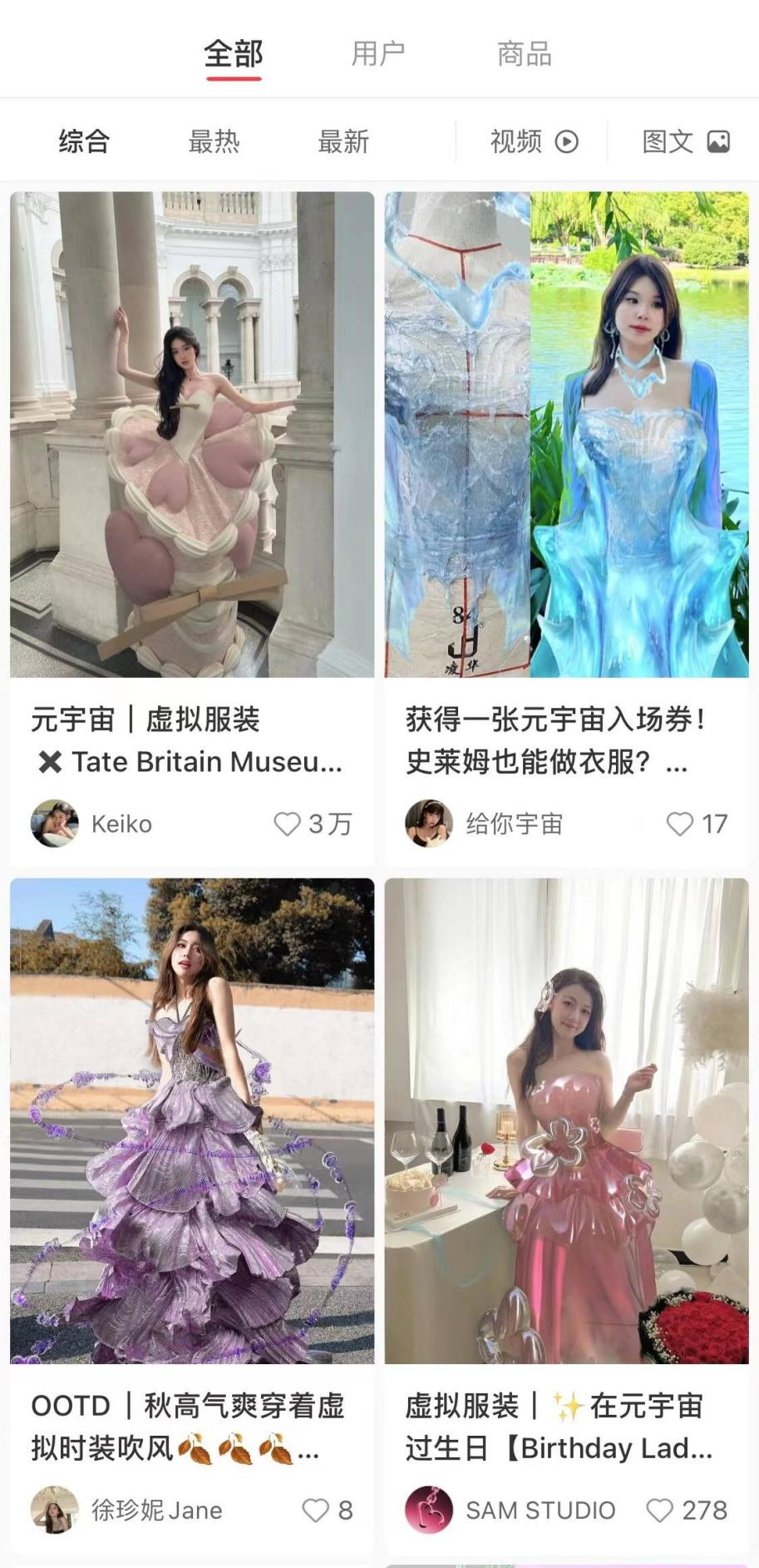Switch to the 用户 tab
The height and width of the screenshot is (1568, 759).
pyautogui.click(x=377, y=54)
